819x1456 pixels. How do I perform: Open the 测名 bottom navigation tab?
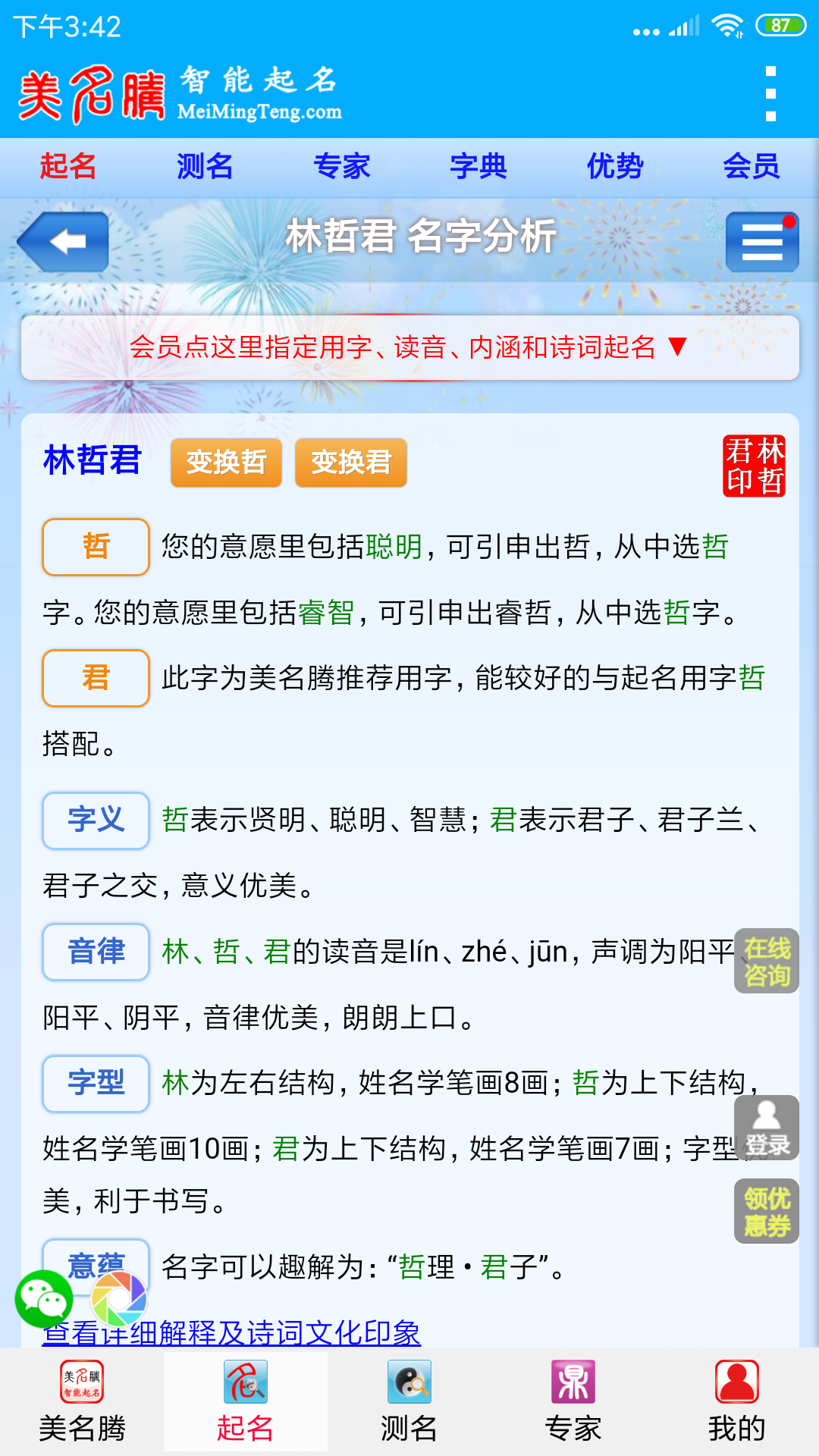click(x=409, y=1401)
